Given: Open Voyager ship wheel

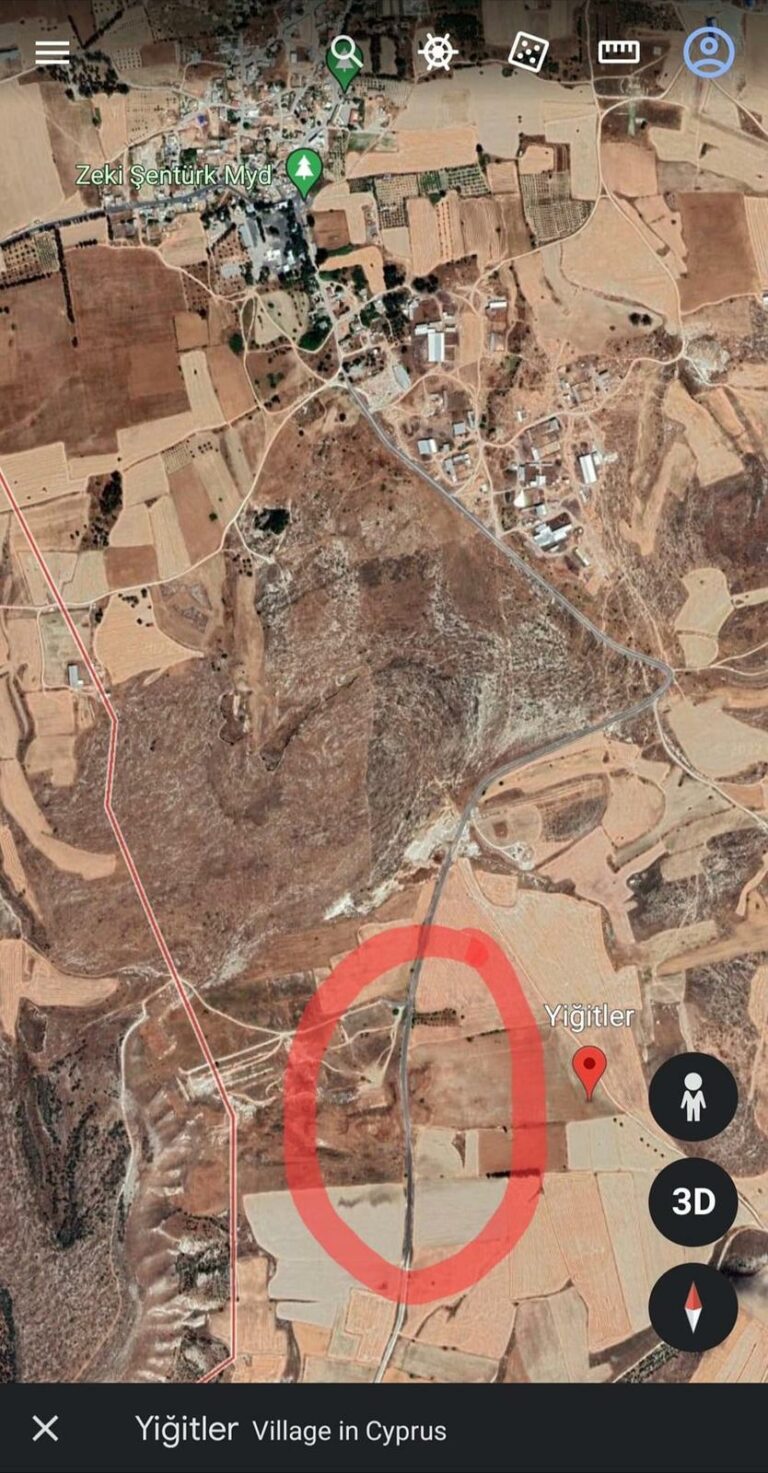Looking at the screenshot, I should tap(437, 52).
